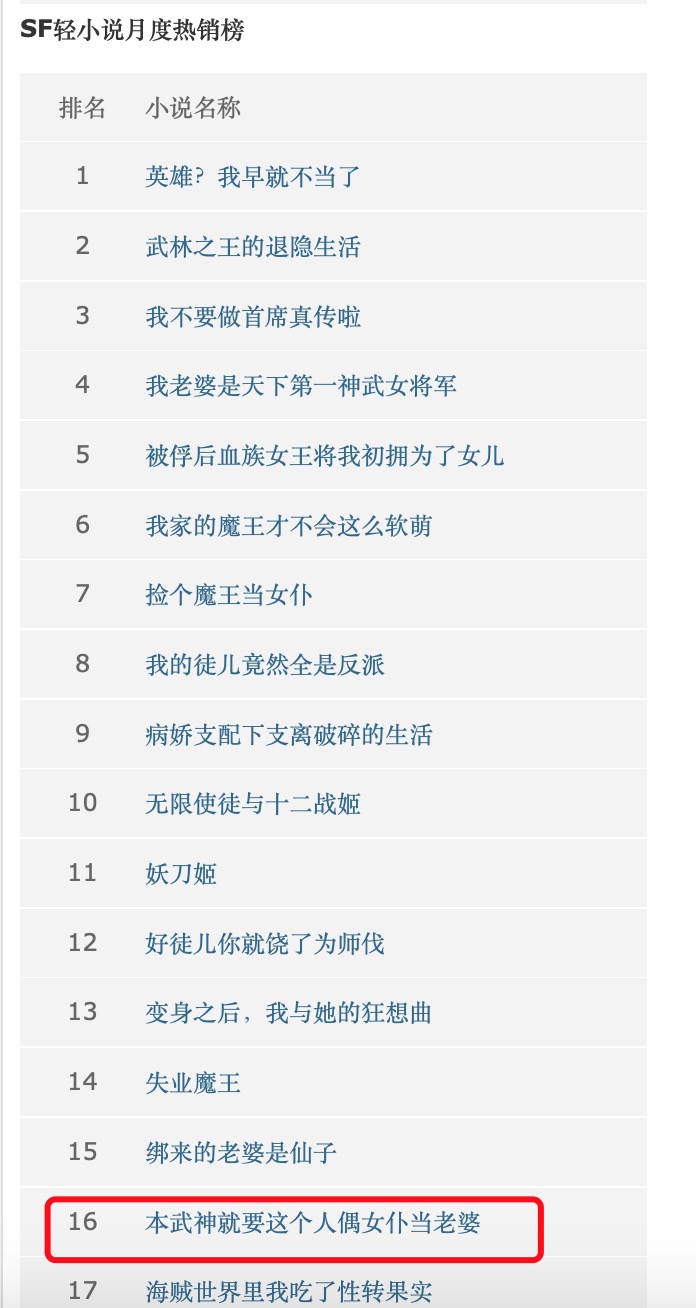Open 被俘后血族女王将我初拥为了女儿
Image resolution: width=696 pixels, height=1308 pixels.
[325, 456]
